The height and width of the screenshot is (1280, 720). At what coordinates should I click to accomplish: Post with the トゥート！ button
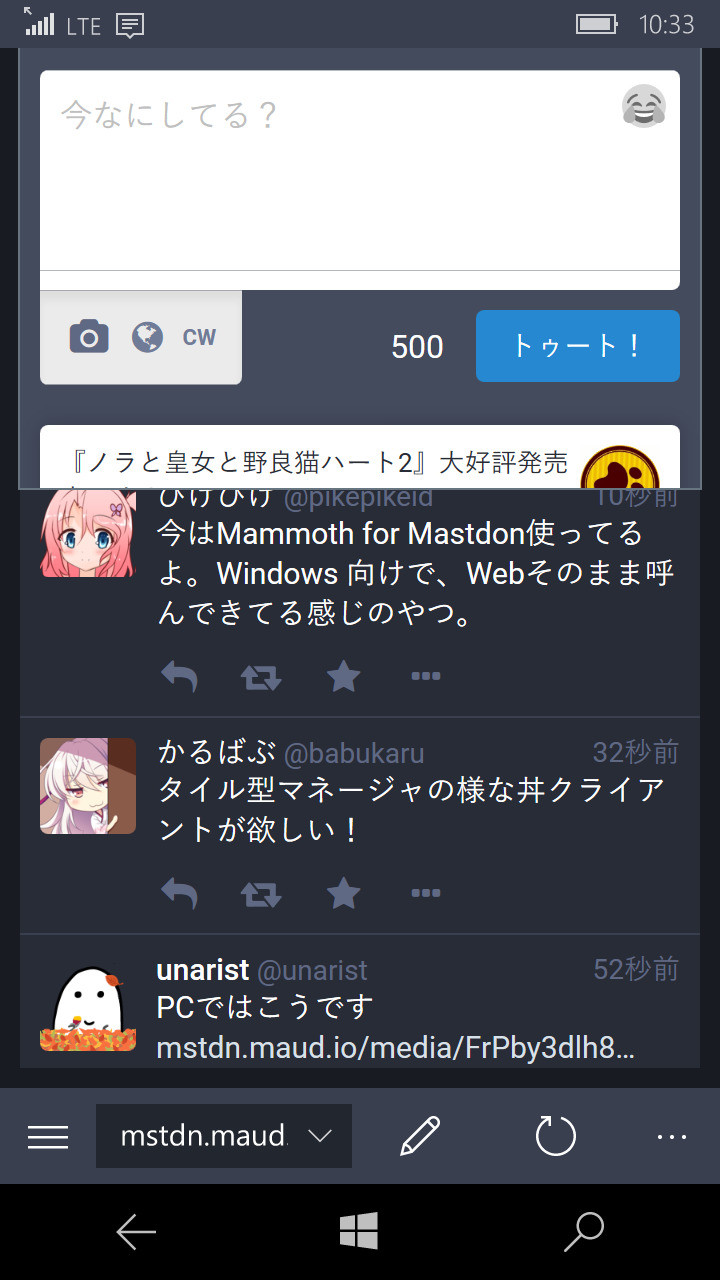[578, 346]
